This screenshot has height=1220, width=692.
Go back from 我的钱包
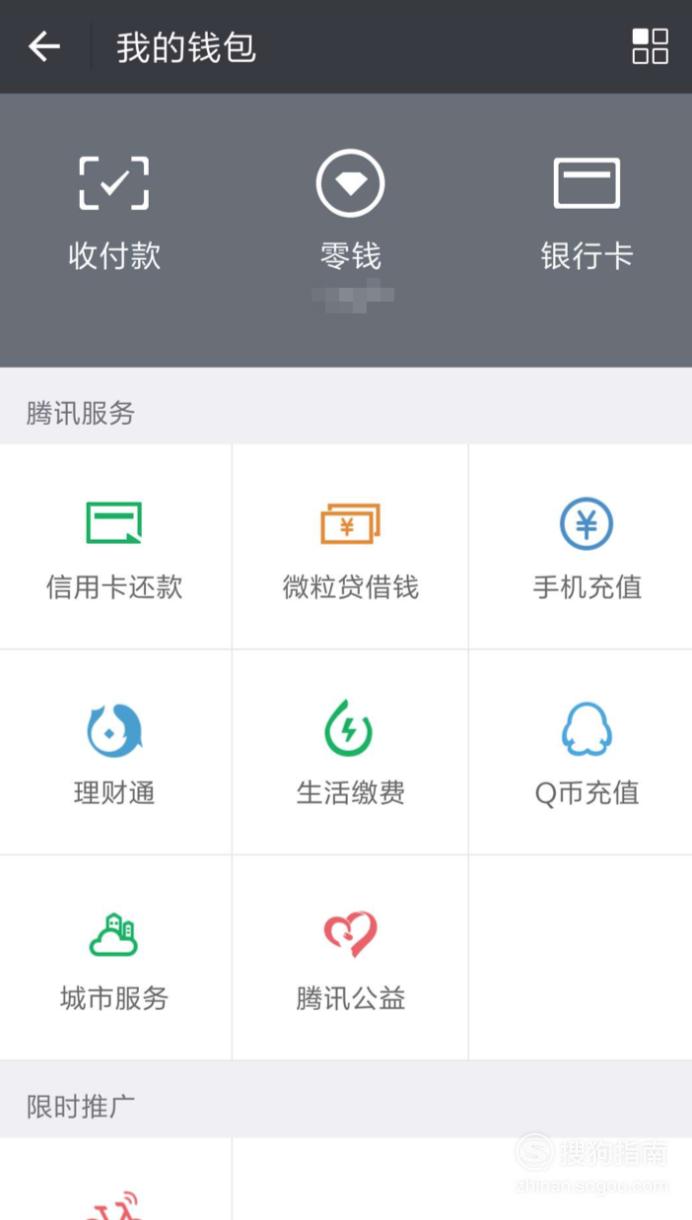(44, 47)
